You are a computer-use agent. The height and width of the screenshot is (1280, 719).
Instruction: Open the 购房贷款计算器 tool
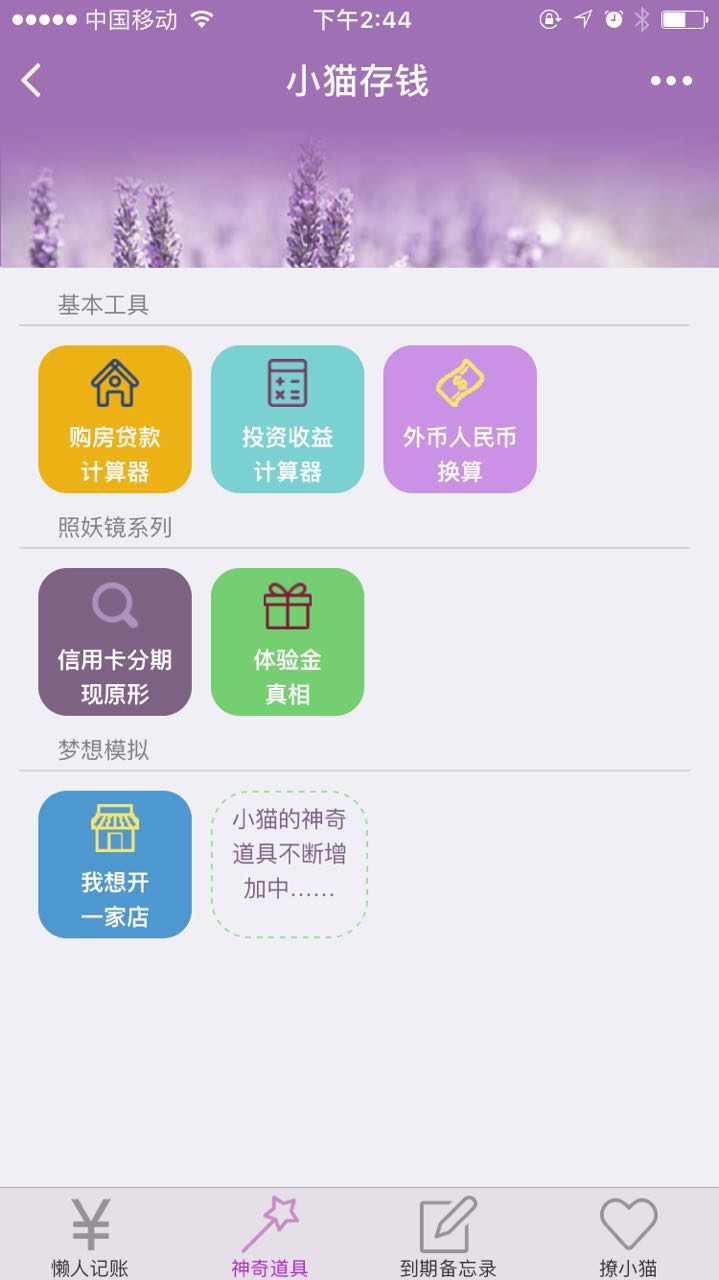pos(115,419)
